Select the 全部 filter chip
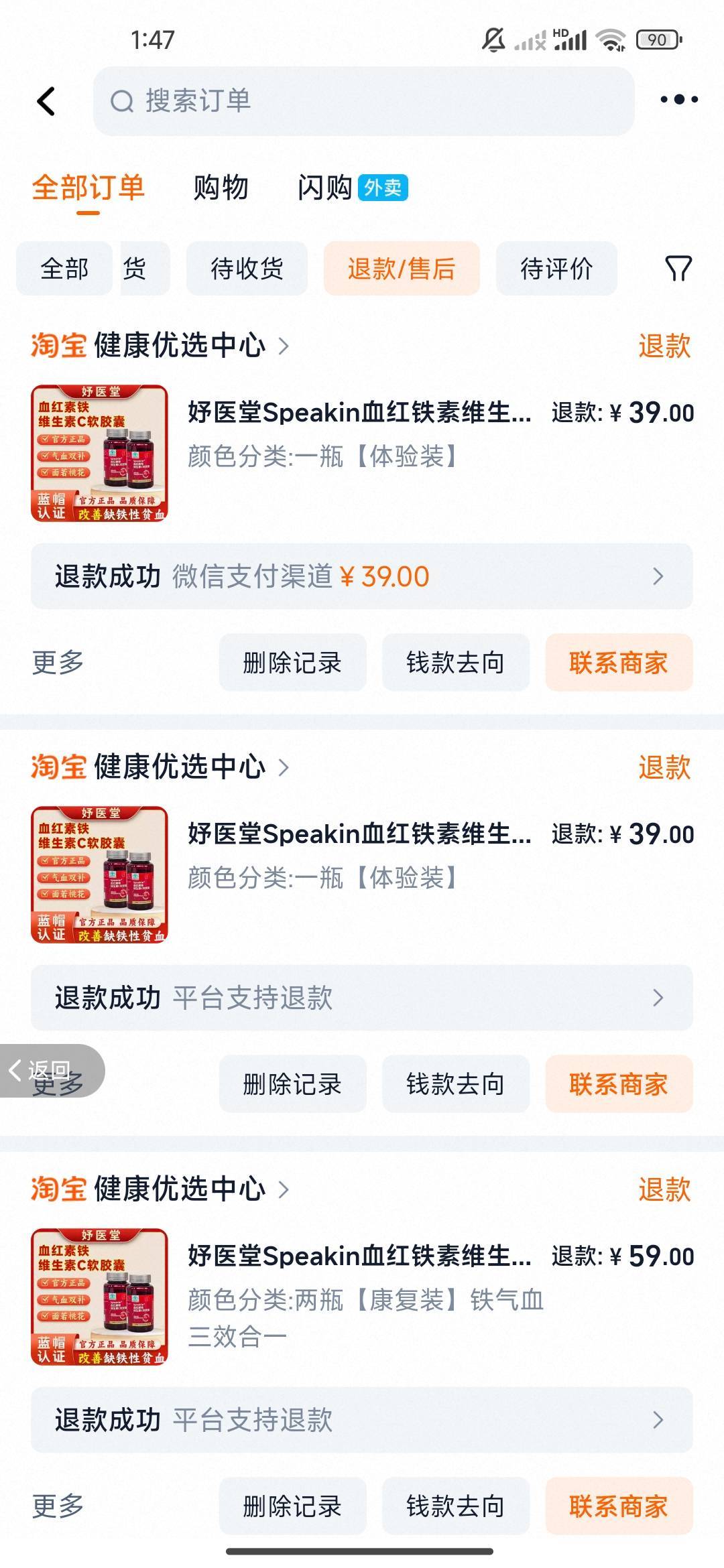 point(64,269)
